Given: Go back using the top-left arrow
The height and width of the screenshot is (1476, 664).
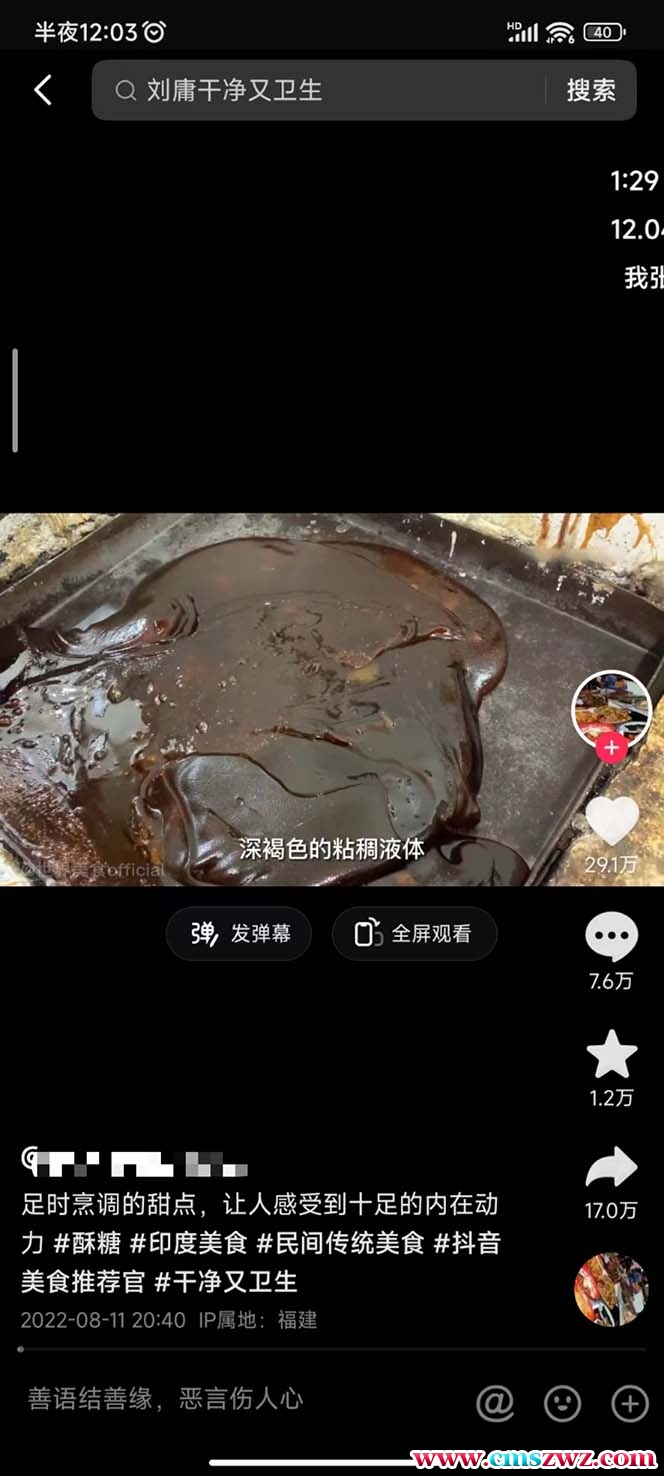Looking at the screenshot, I should [43, 90].
